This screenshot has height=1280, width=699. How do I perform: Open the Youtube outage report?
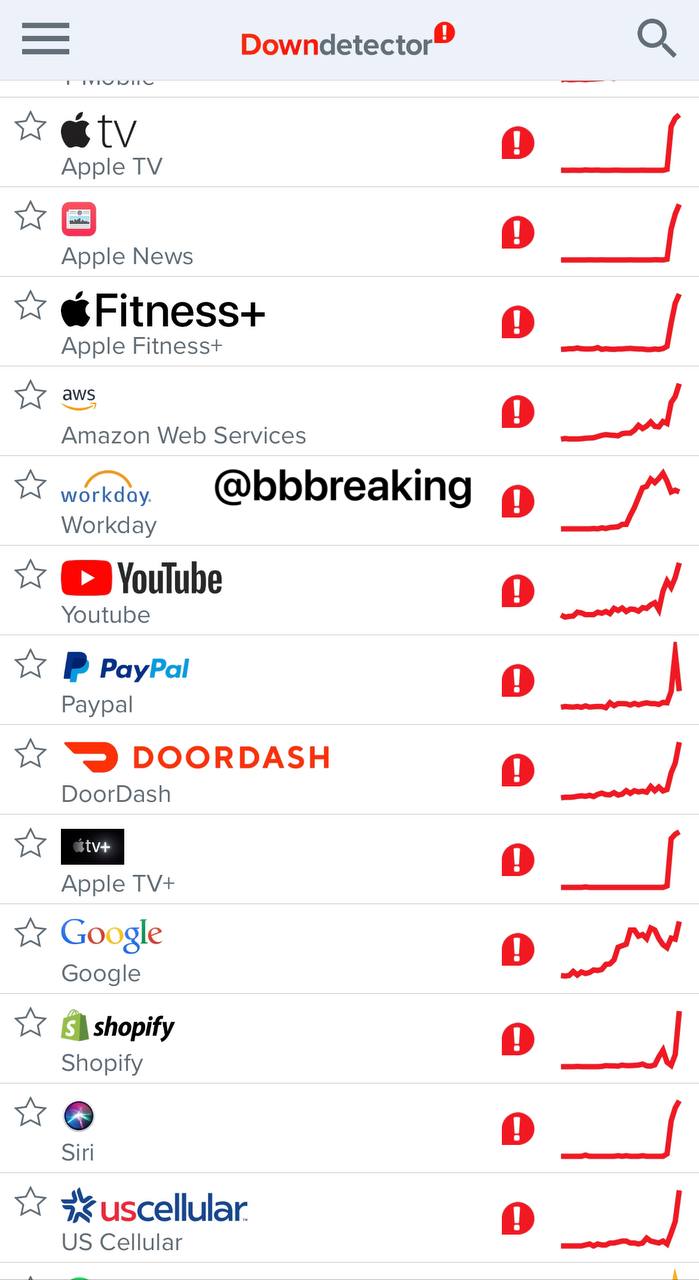pos(300,591)
